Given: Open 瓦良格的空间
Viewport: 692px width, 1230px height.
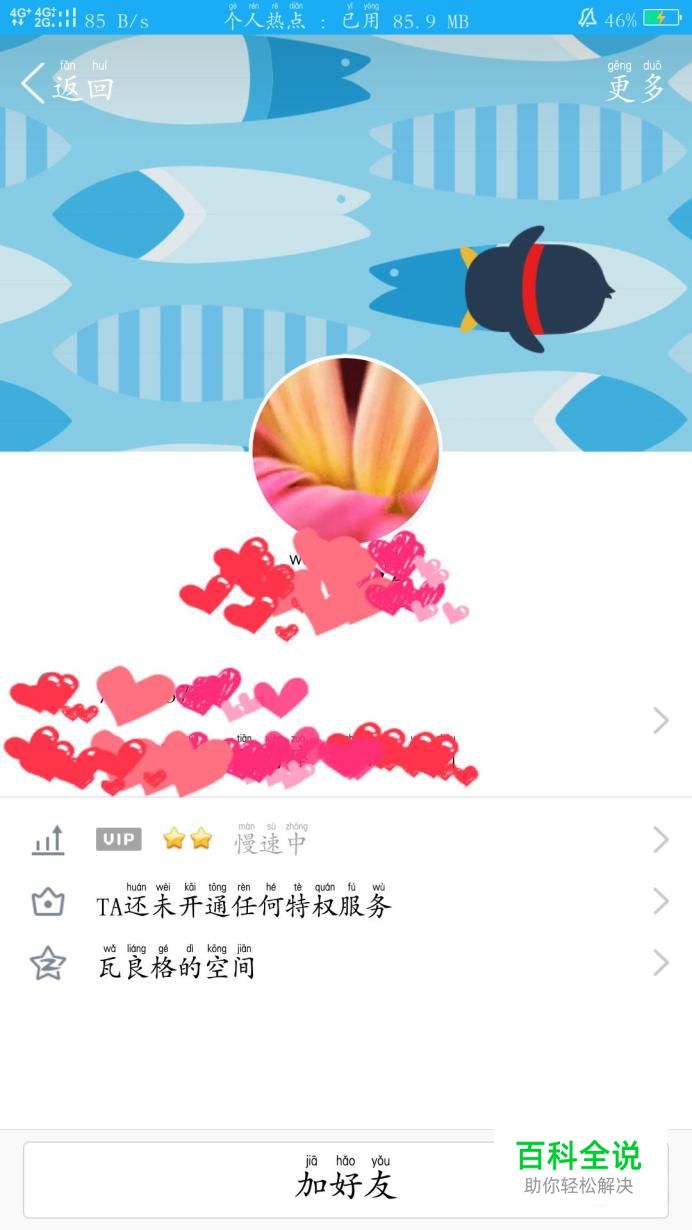Looking at the screenshot, I should pos(345,965).
